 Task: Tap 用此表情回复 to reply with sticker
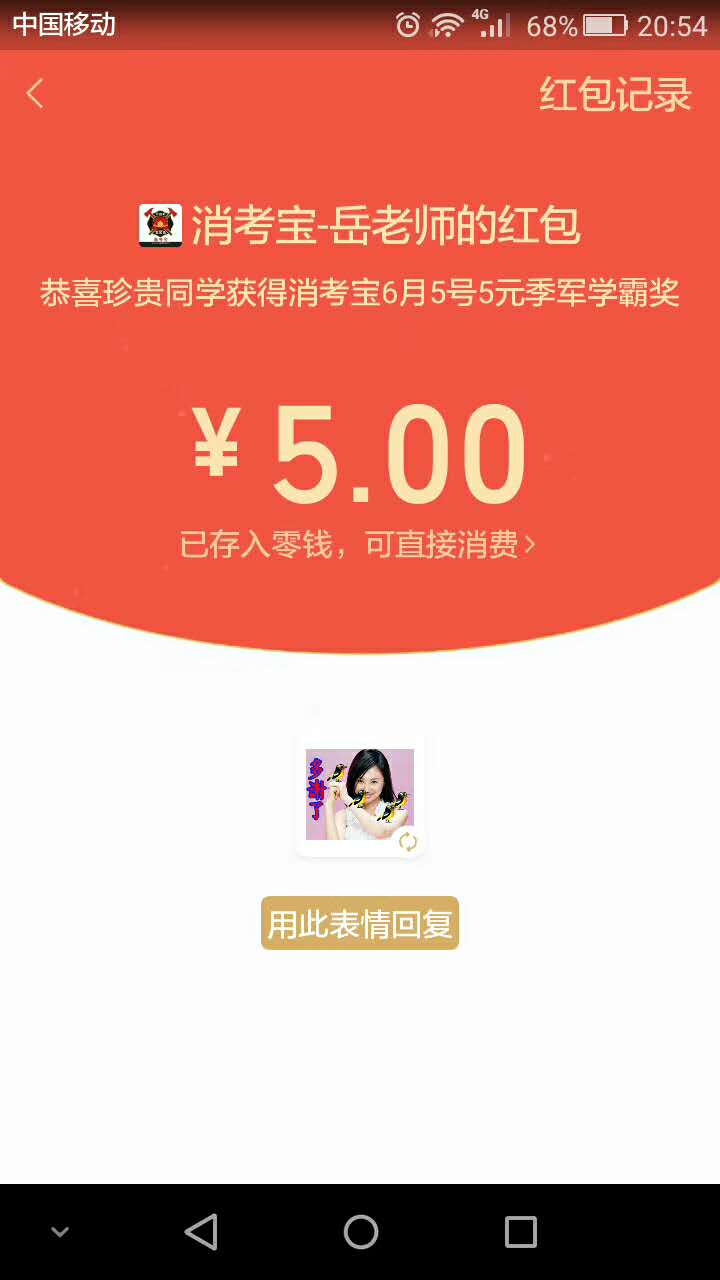coord(360,923)
